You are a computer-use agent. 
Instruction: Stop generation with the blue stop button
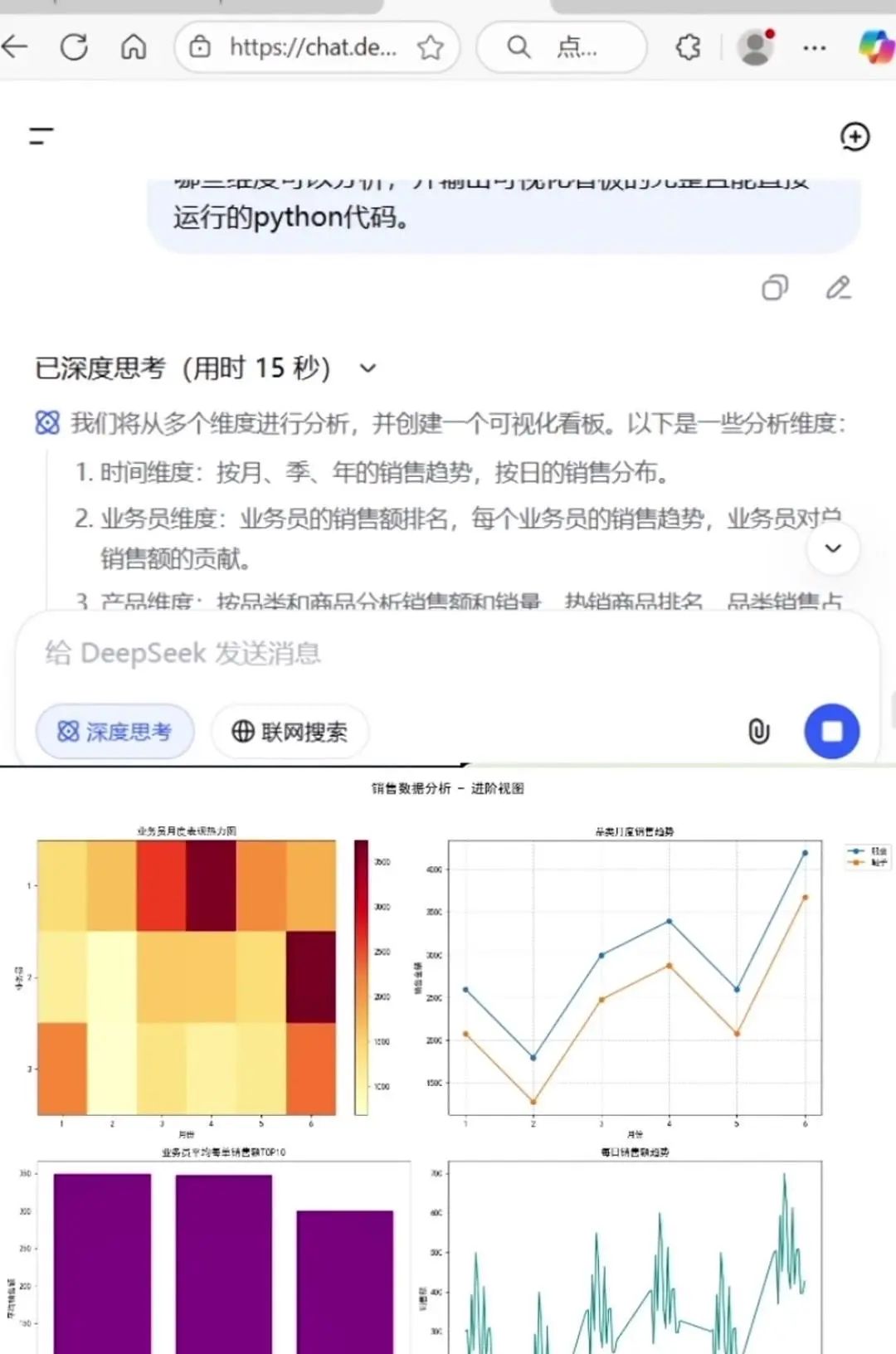point(832,731)
